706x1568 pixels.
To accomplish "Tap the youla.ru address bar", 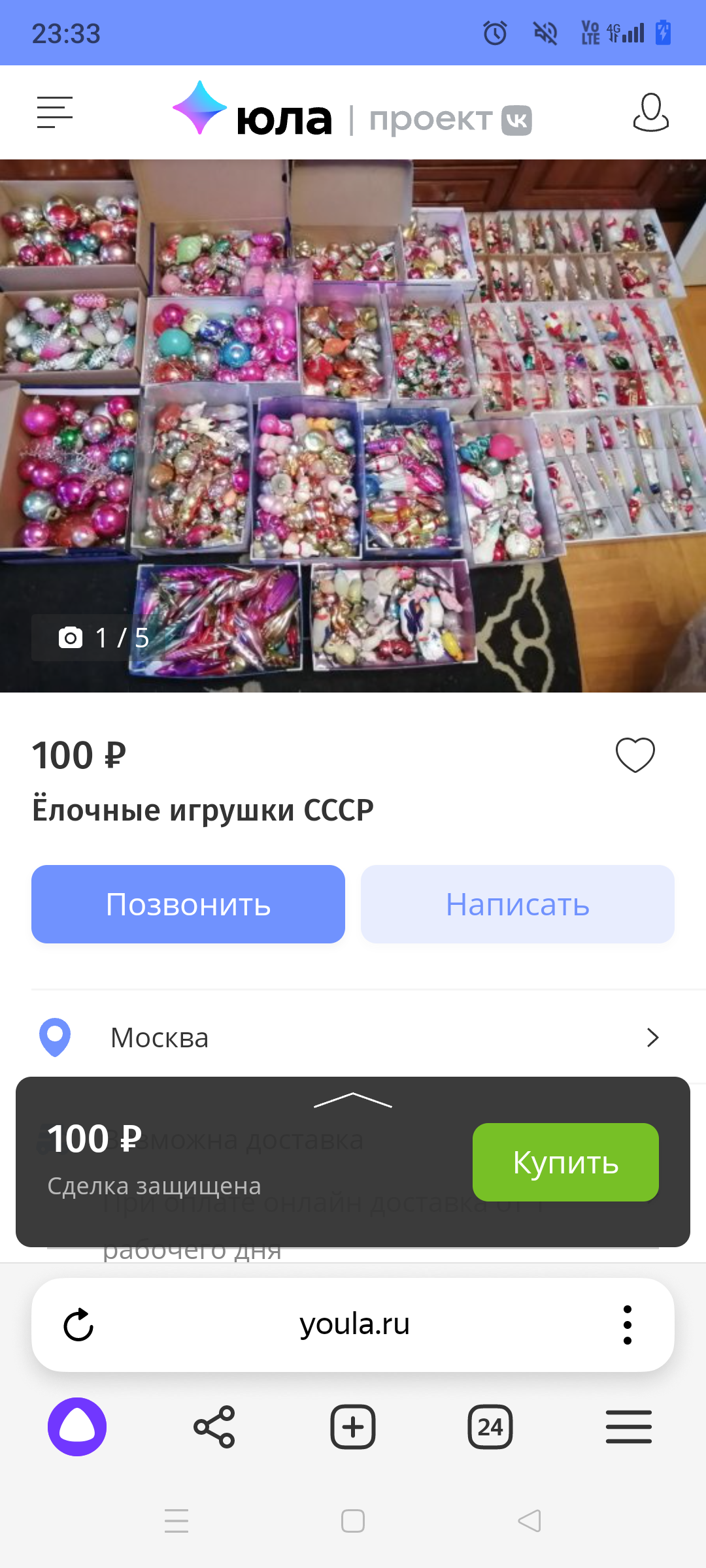I will coord(354,1325).
